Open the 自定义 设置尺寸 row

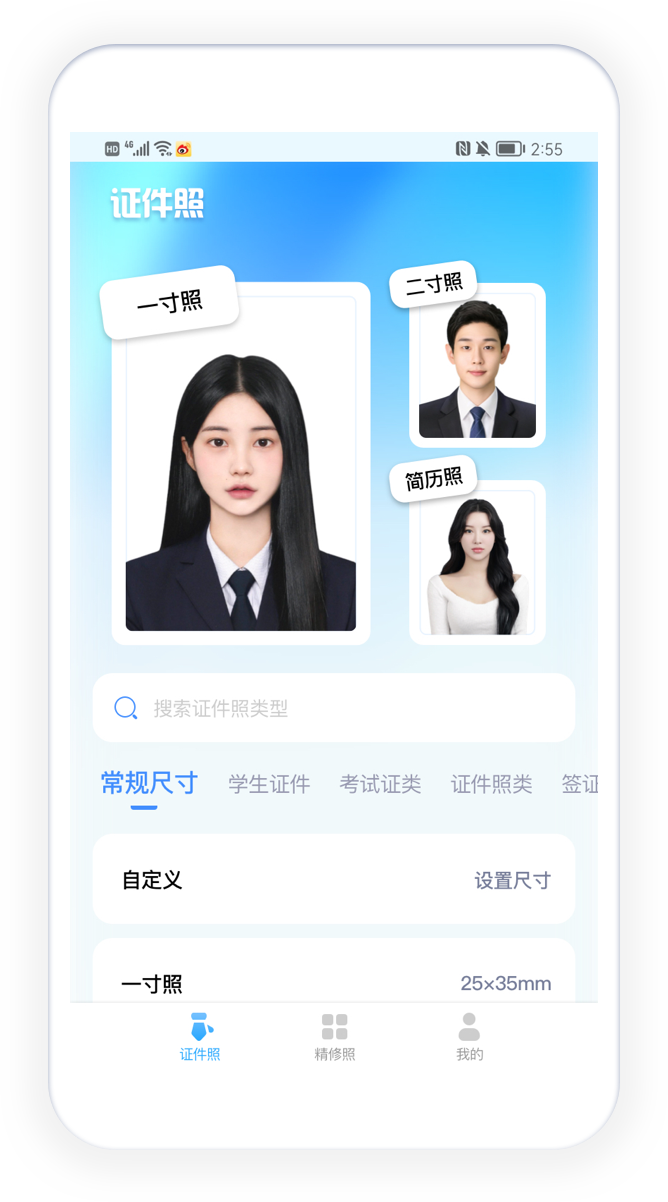pos(333,880)
